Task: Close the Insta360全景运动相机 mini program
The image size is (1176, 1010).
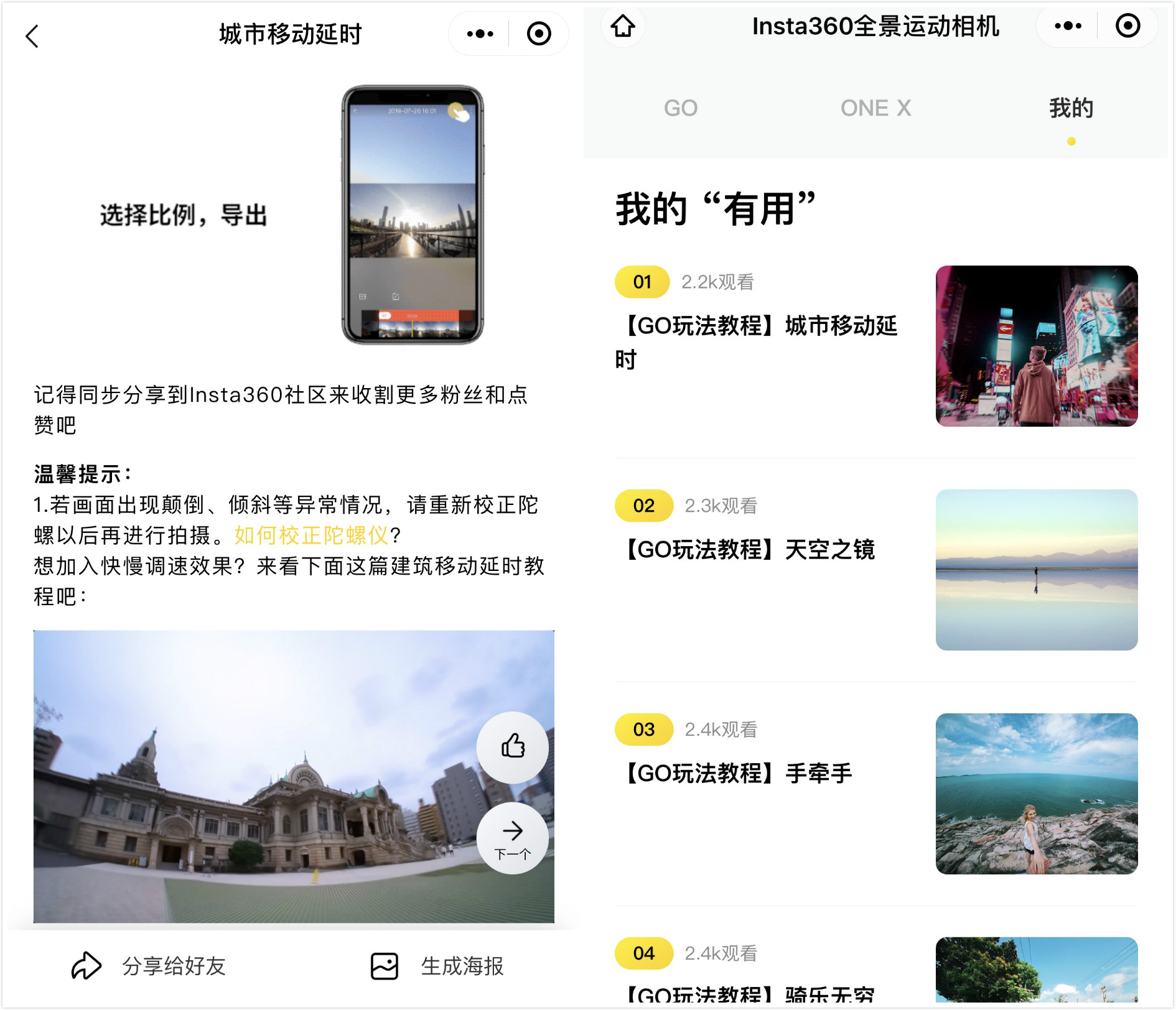Action: tap(1127, 26)
